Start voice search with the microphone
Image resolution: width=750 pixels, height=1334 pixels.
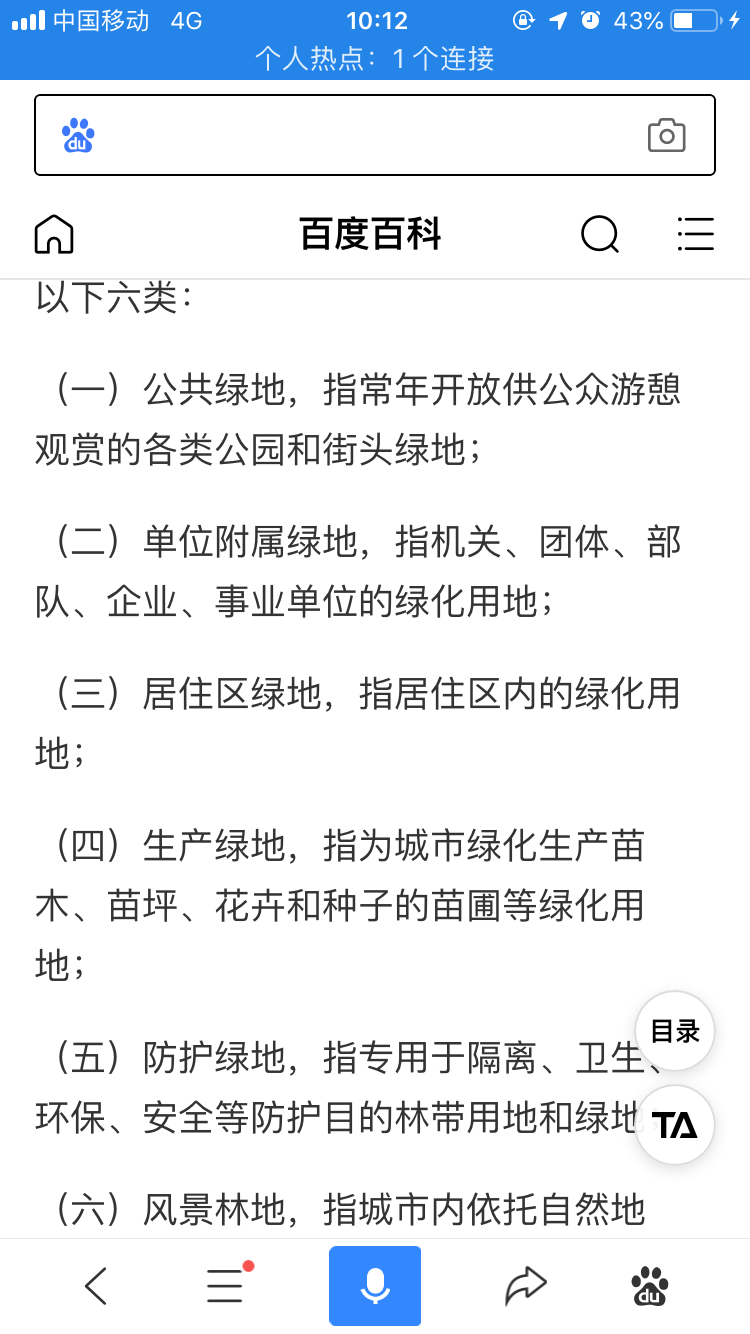(375, 1286)
